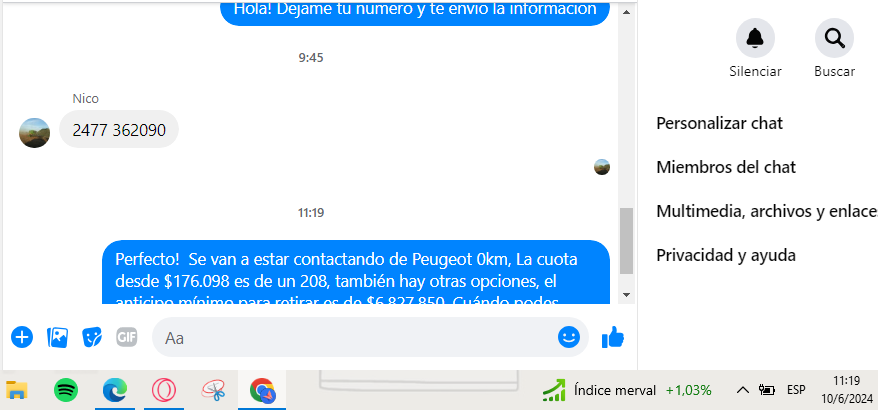878x410 pixels.
Task: Search the conversation with Buscar
Action: [834, 39]
